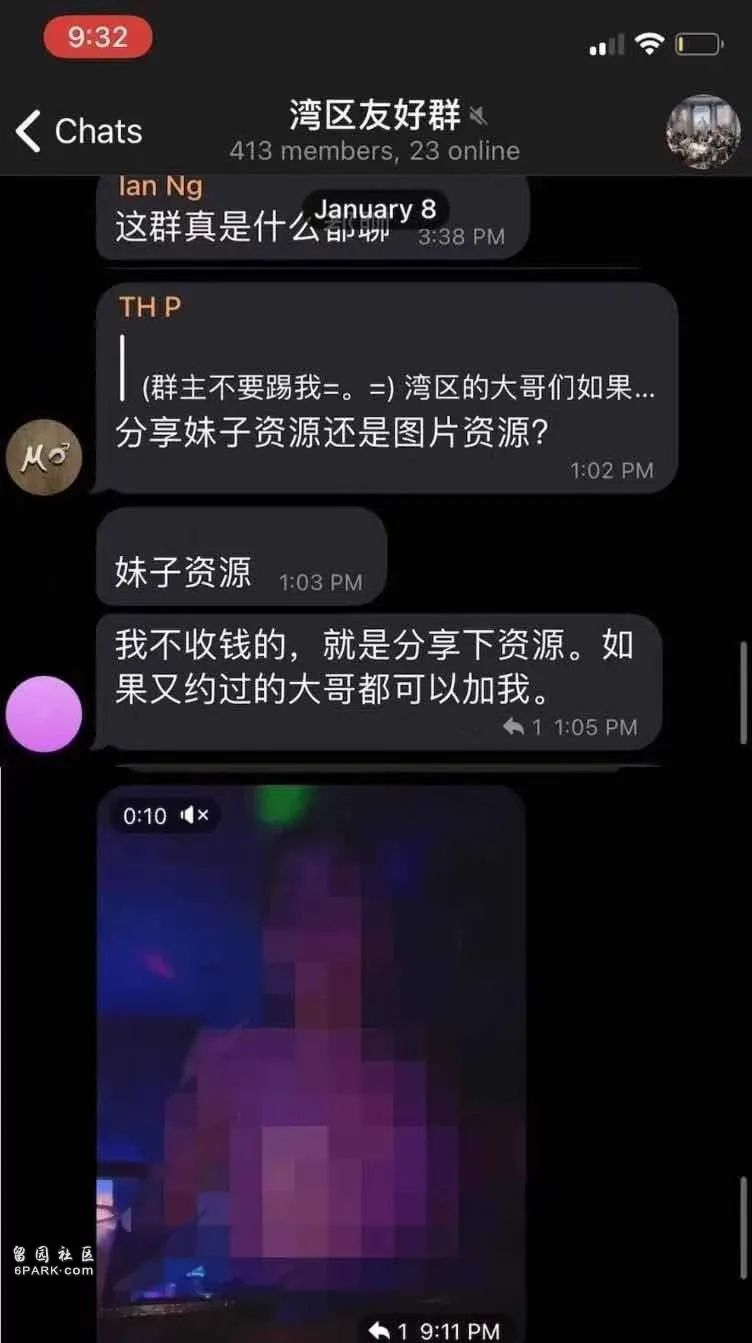Open the sender profile via the M avatar
Screen dimensions: 752x1343
43,456
